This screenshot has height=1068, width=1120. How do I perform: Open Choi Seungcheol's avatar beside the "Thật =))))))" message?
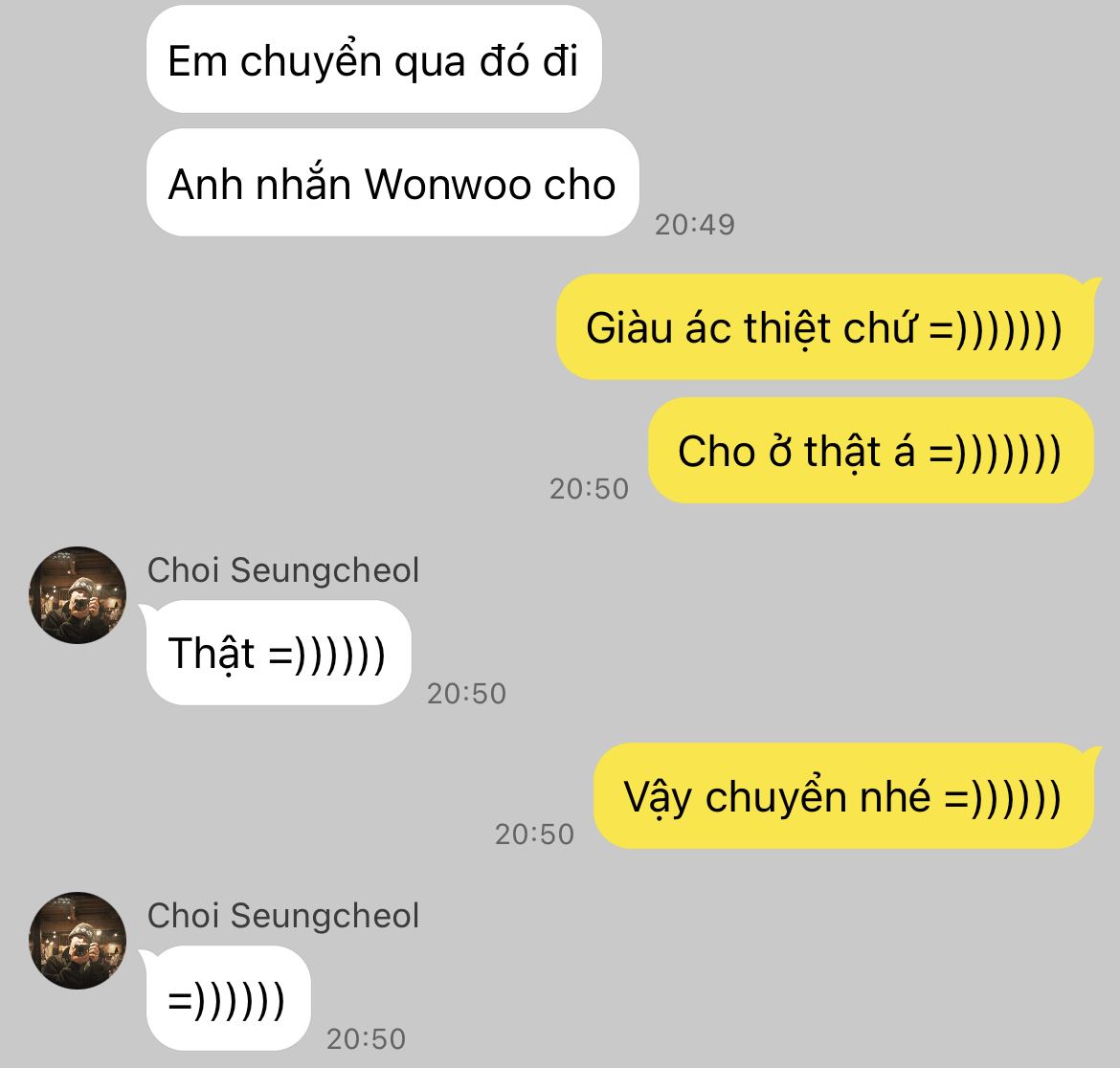[x=78, y=595]
